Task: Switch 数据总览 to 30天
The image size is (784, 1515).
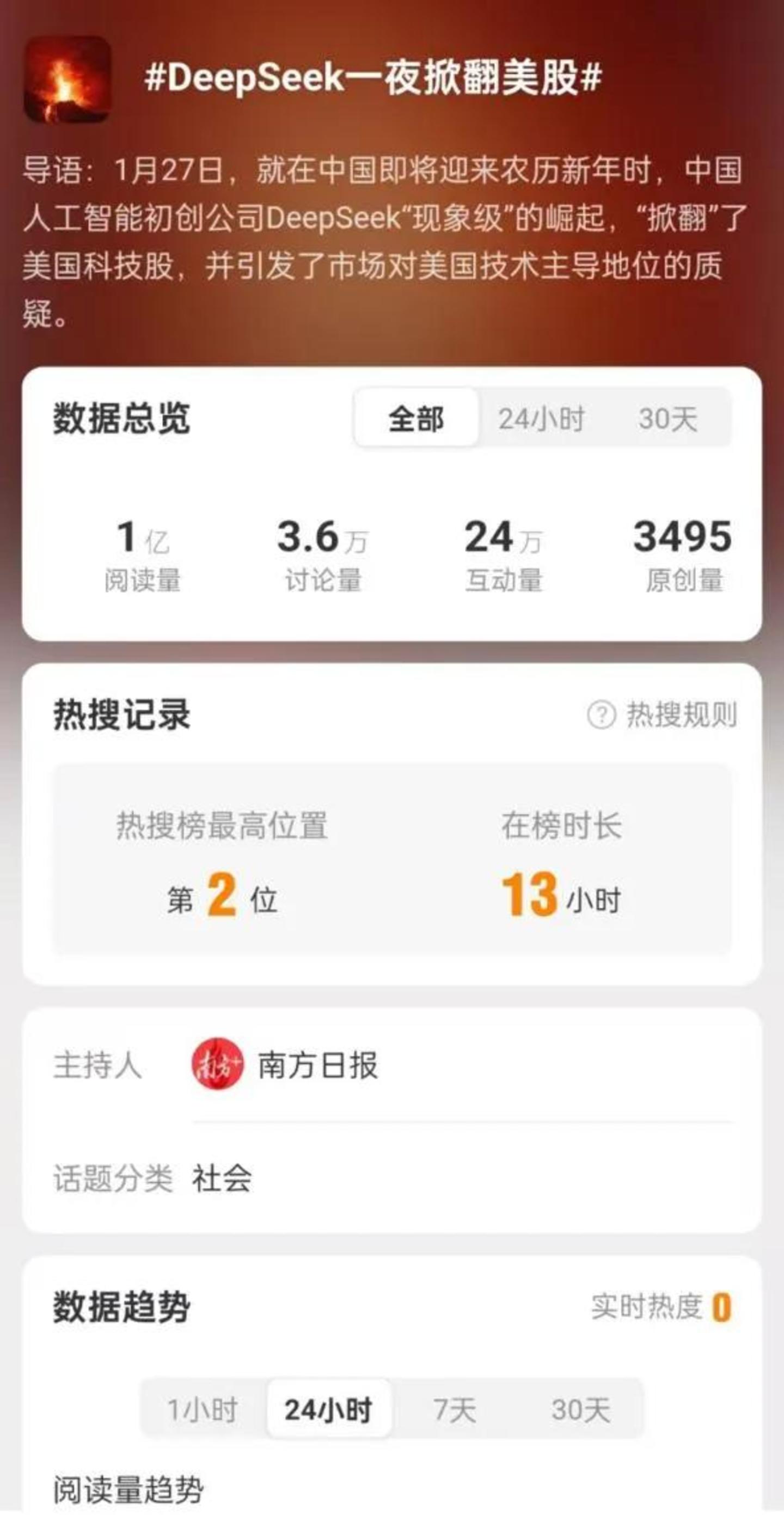Action: click(x=667, y=419)
